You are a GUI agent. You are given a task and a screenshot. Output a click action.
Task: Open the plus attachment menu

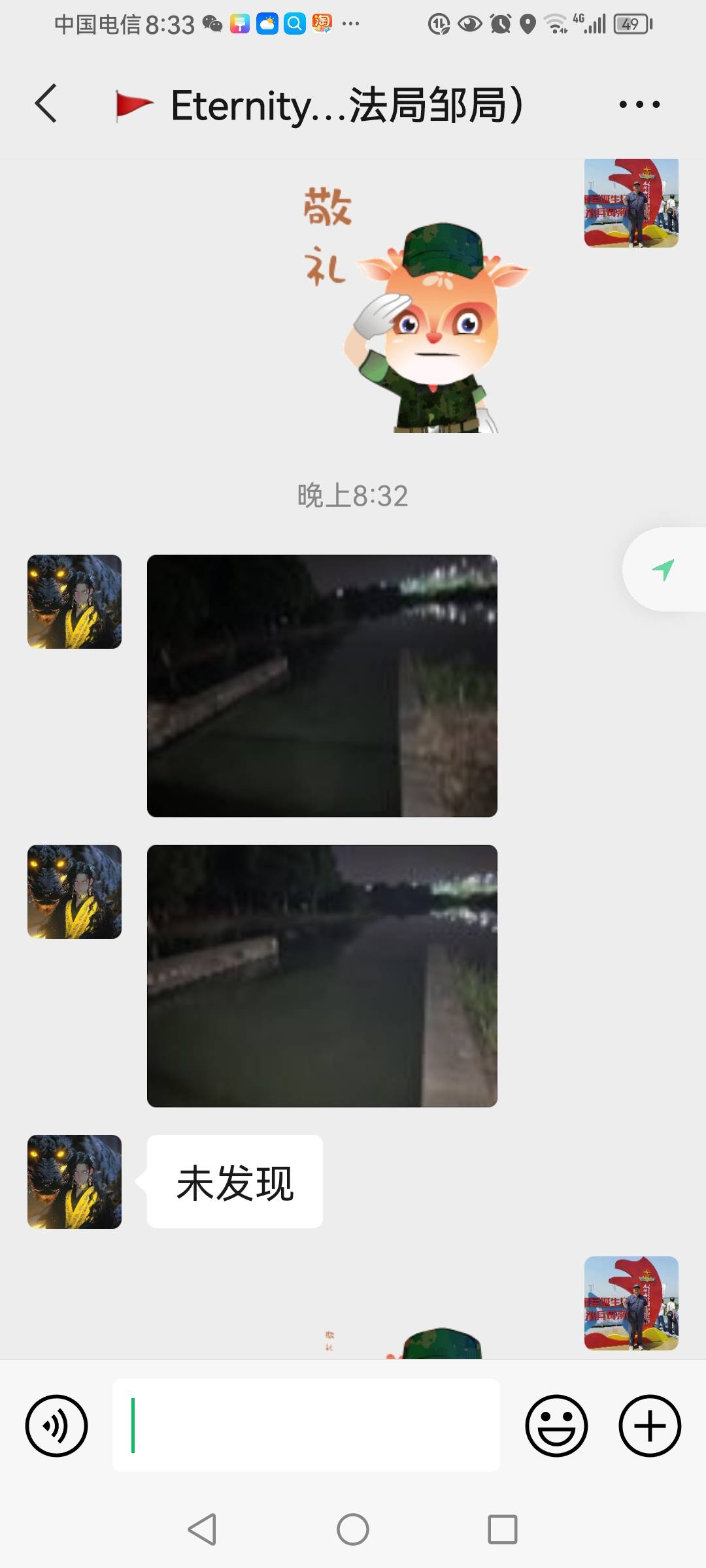650,1426
